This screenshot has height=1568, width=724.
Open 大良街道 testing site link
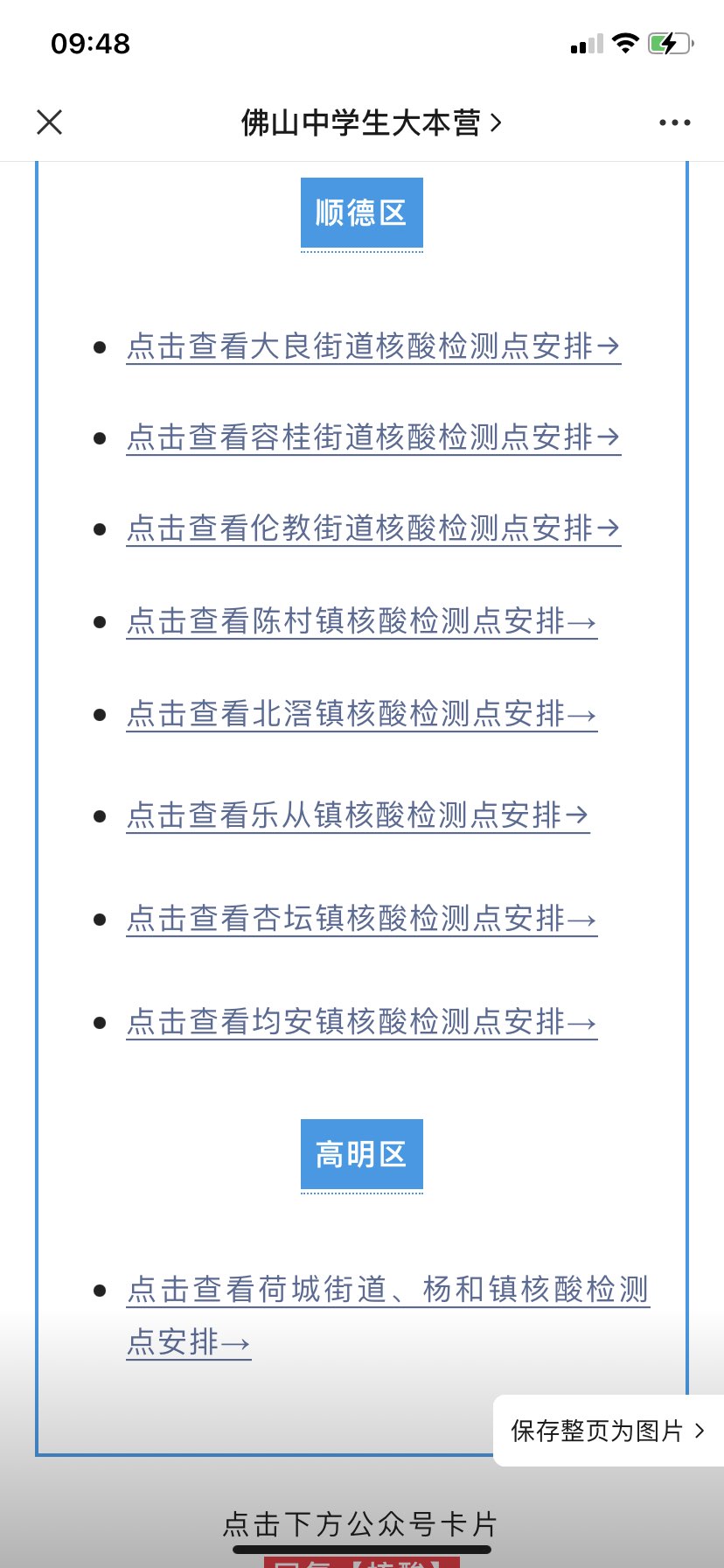tap(373, 346)
